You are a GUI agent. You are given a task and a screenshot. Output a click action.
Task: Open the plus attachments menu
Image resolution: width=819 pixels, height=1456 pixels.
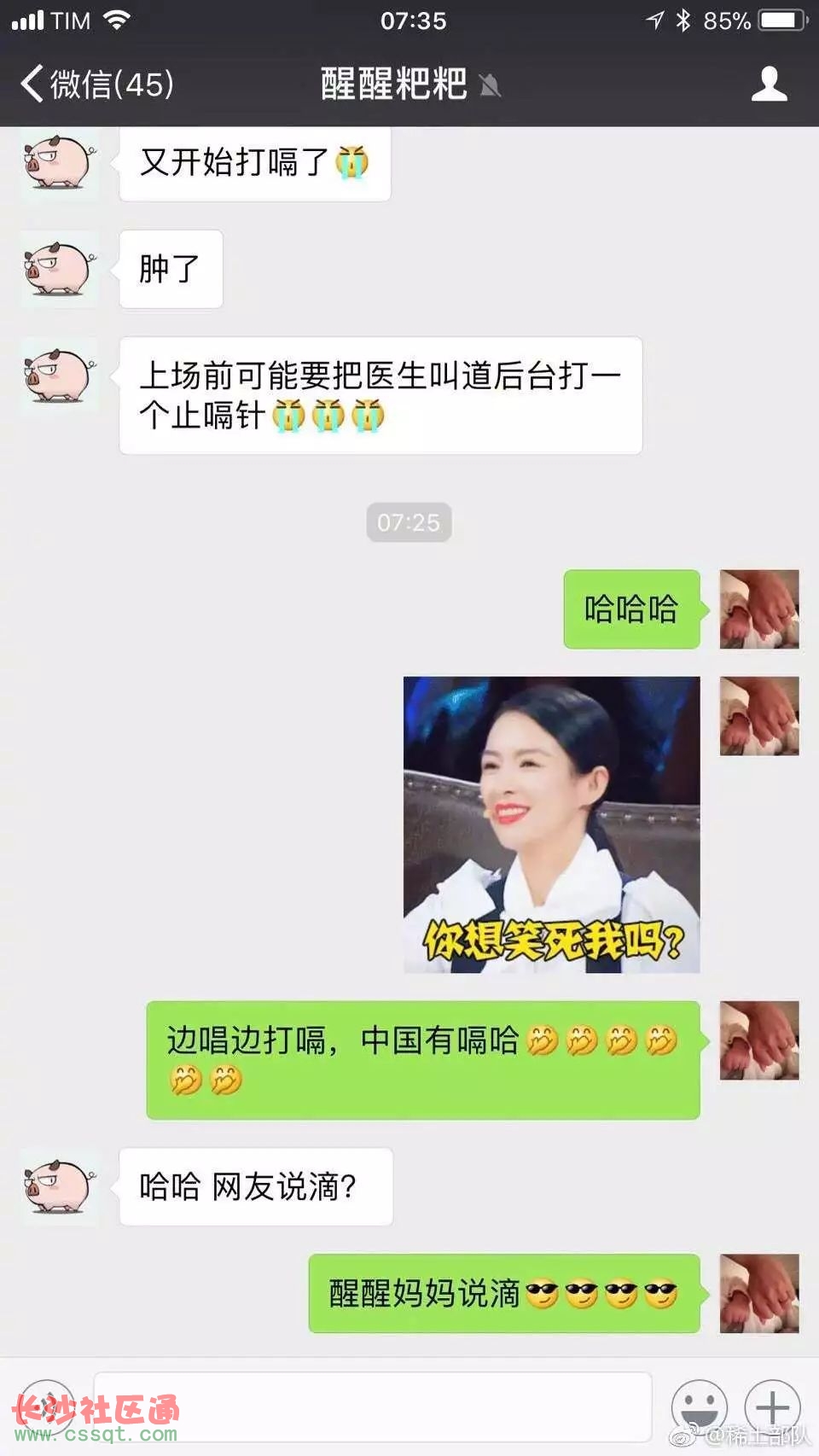(772, 1406)
